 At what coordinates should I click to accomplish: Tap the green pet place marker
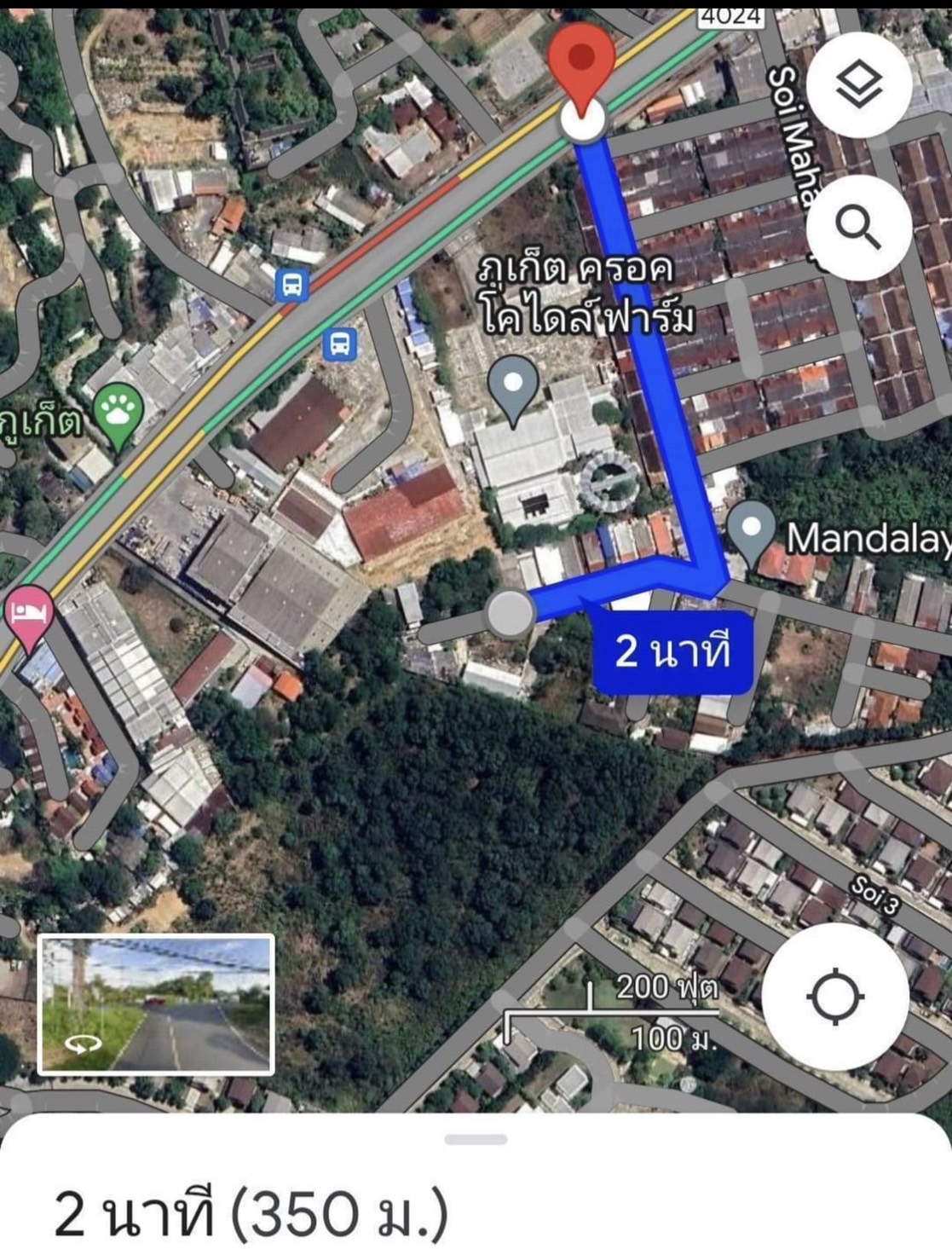119,413
